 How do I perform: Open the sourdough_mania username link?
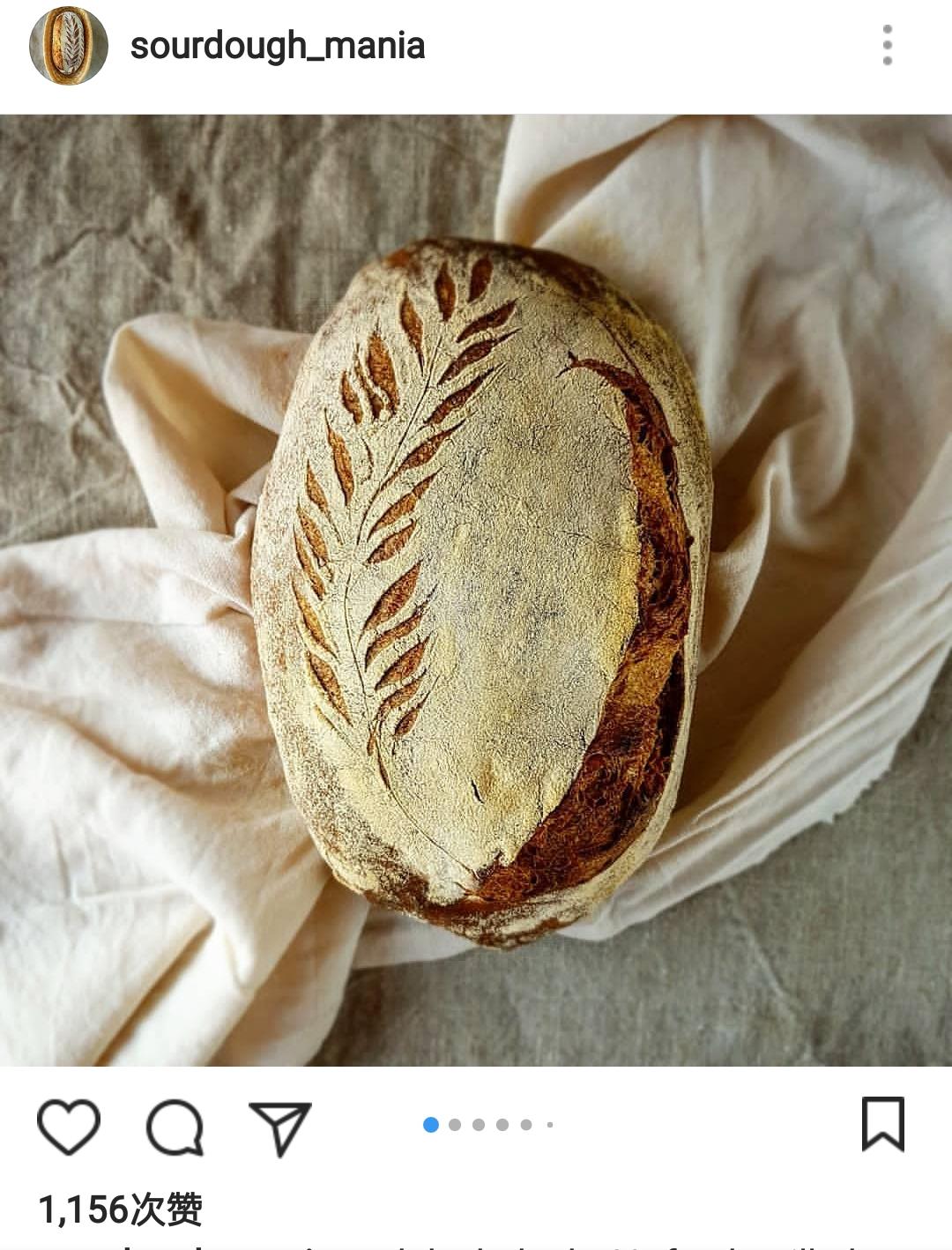coord(278,46)
